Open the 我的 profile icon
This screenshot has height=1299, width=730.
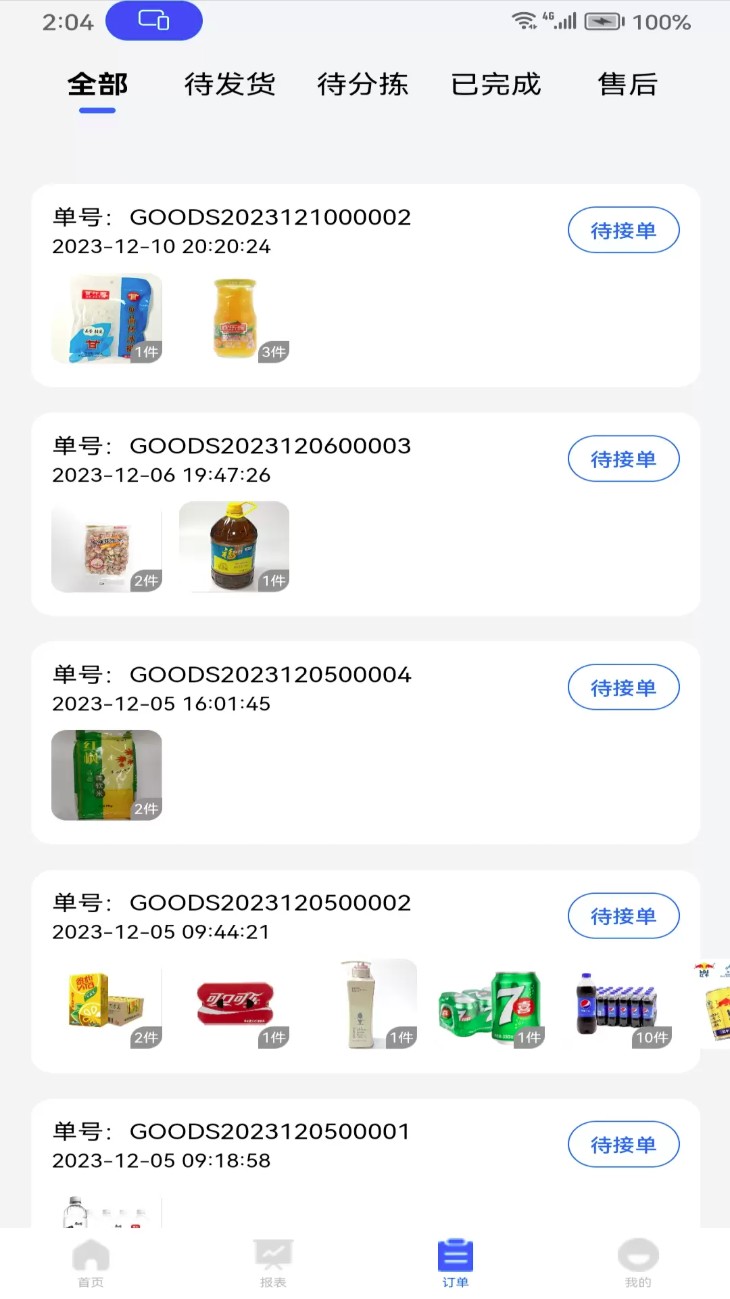click(638, 1260)
